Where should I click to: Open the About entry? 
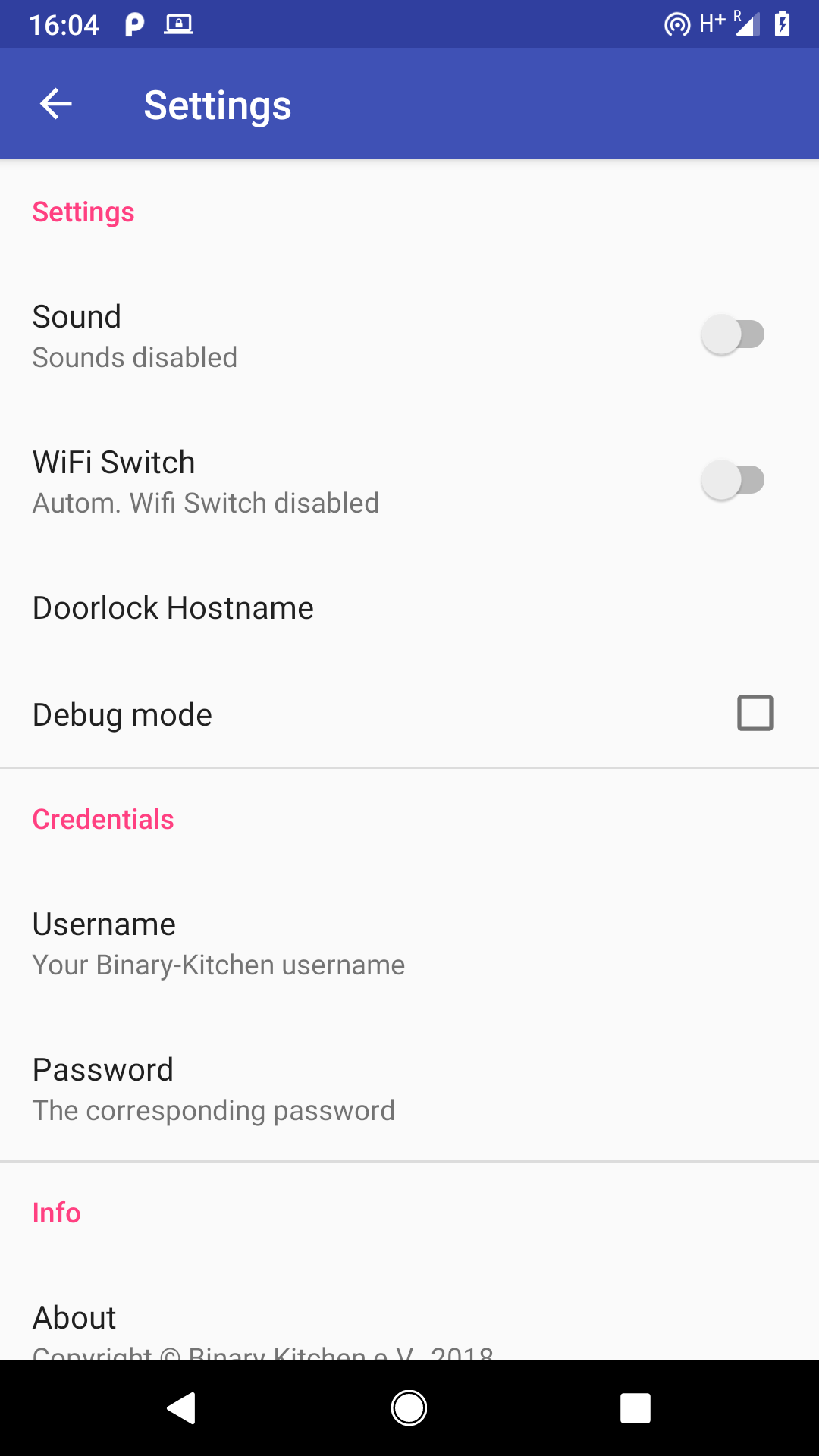coord(74,1318)
